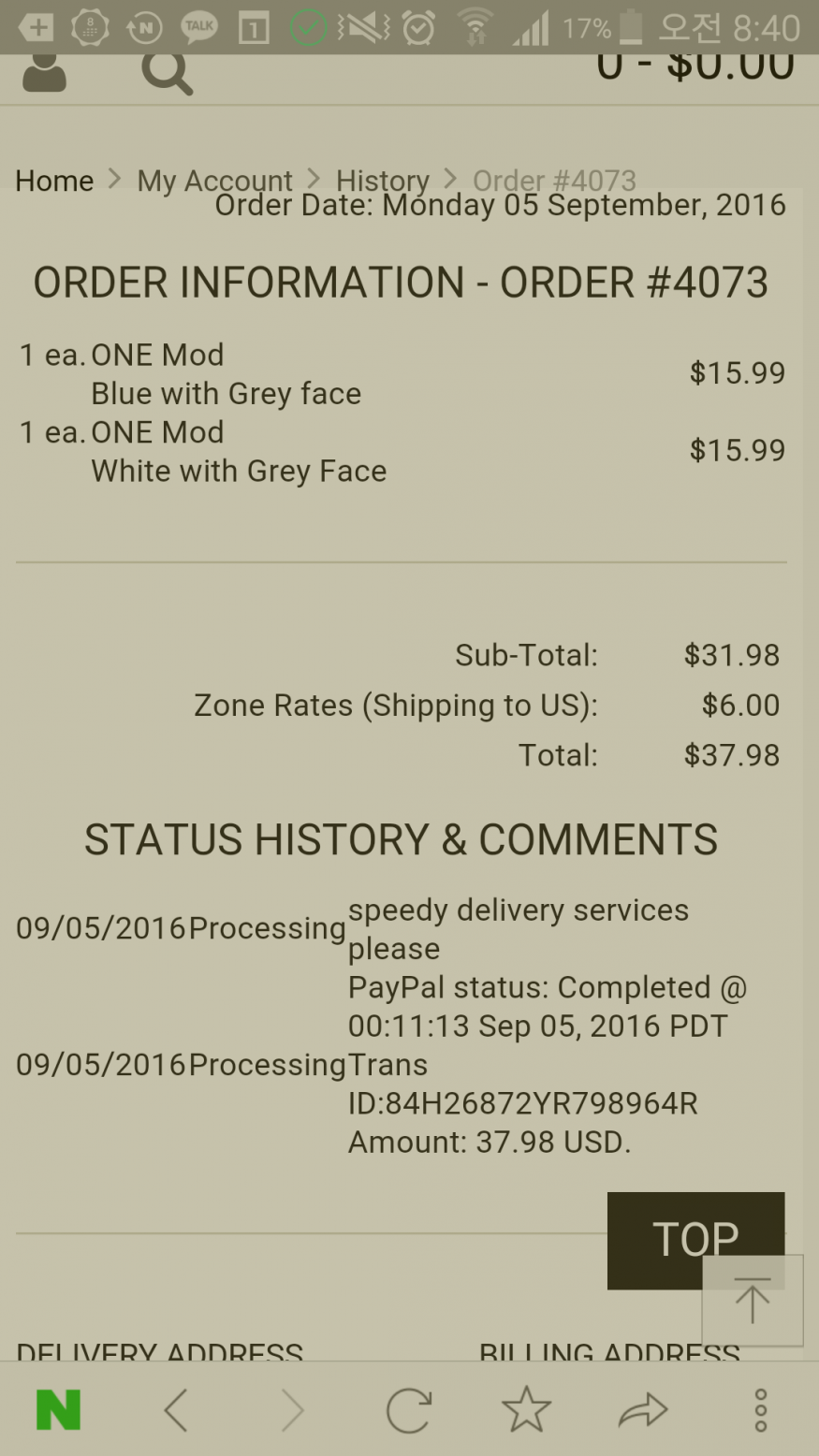Tap the scroll-to-top arrow overlay

point(753,1301)
